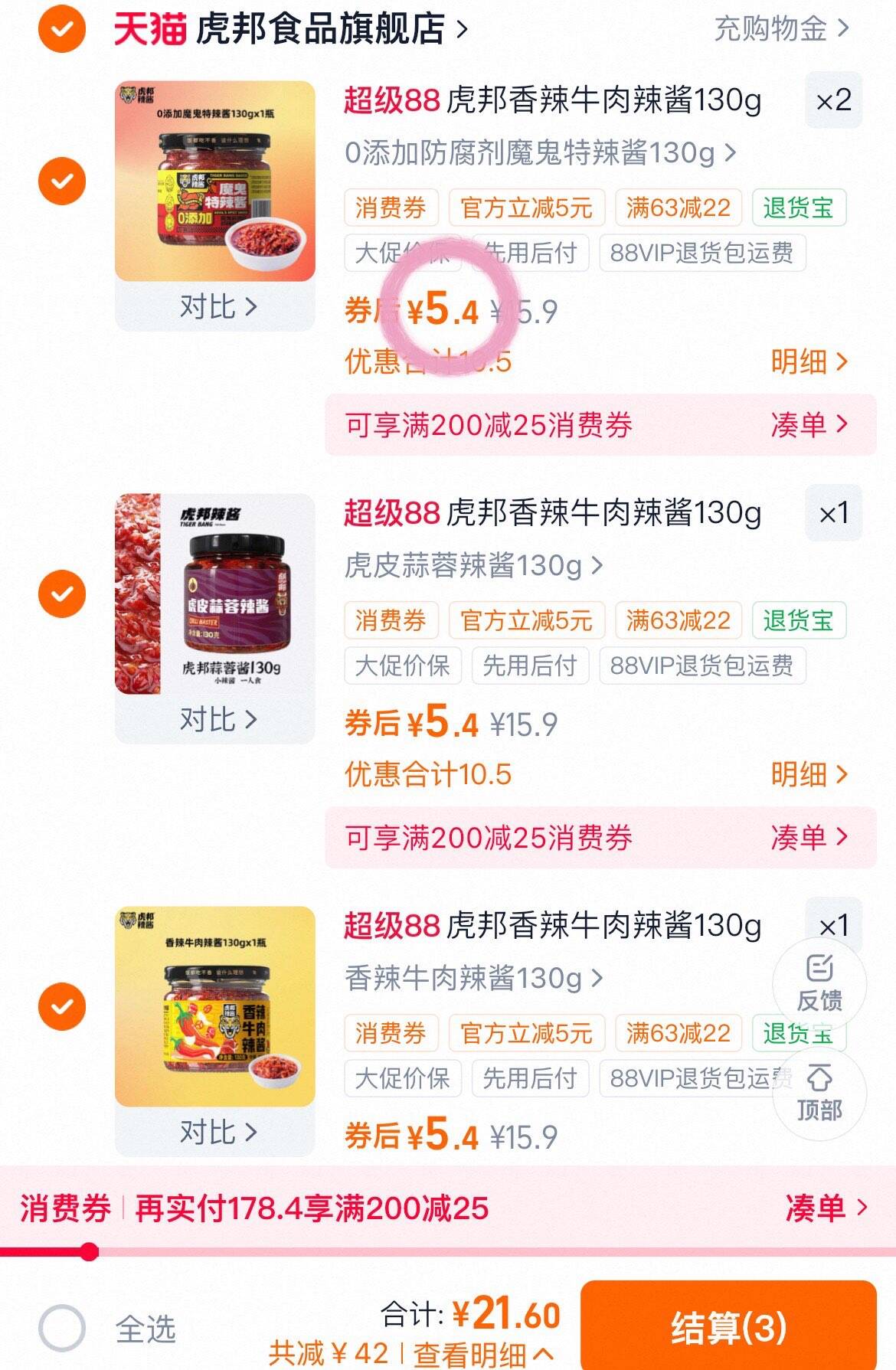Change quantity ×2 for 魔鬼特辣酱

click(834, 100)
